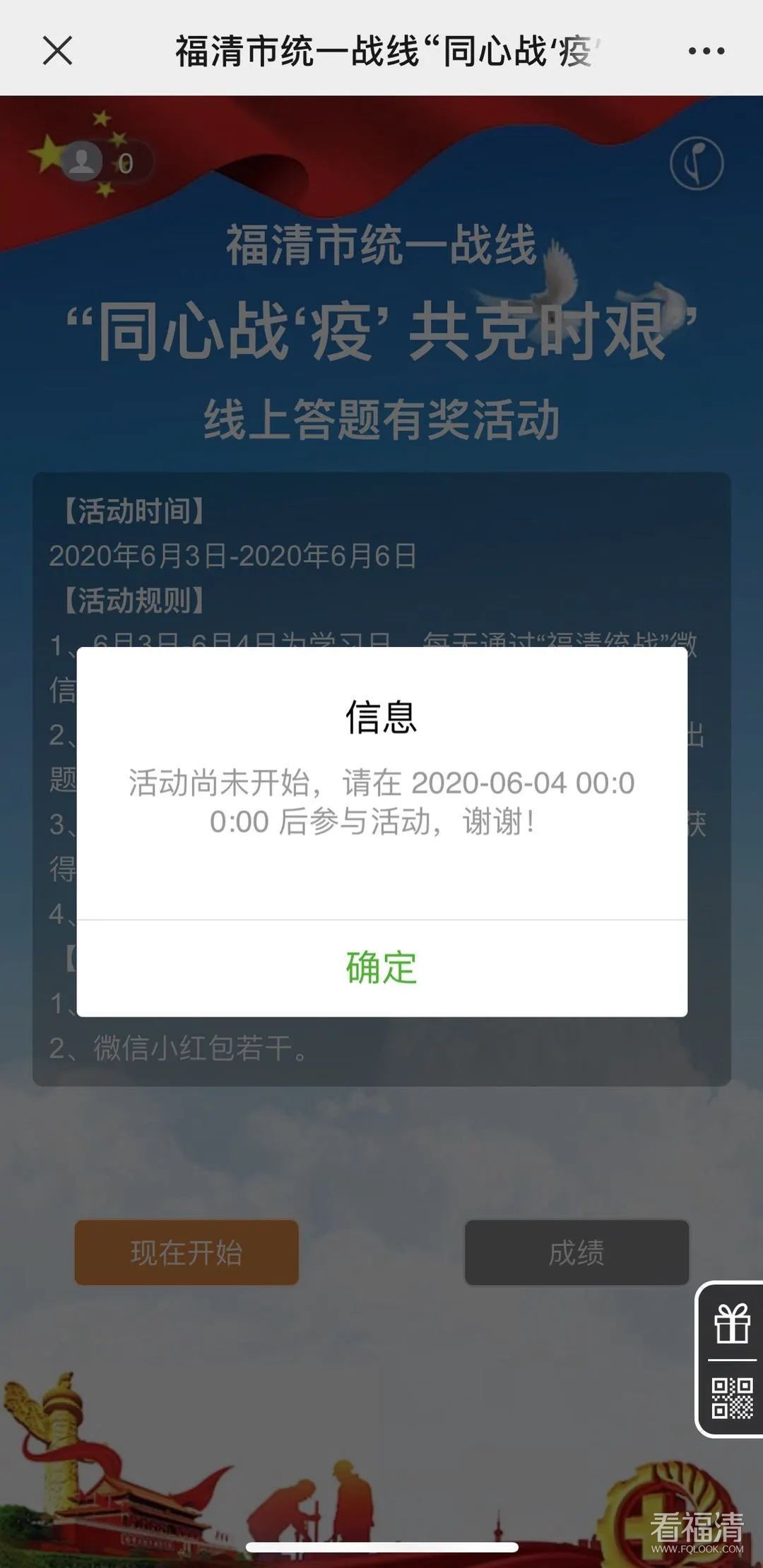The image size is (763, 1568).
Task: Toggle the background music icon
Action: (697, 164)
